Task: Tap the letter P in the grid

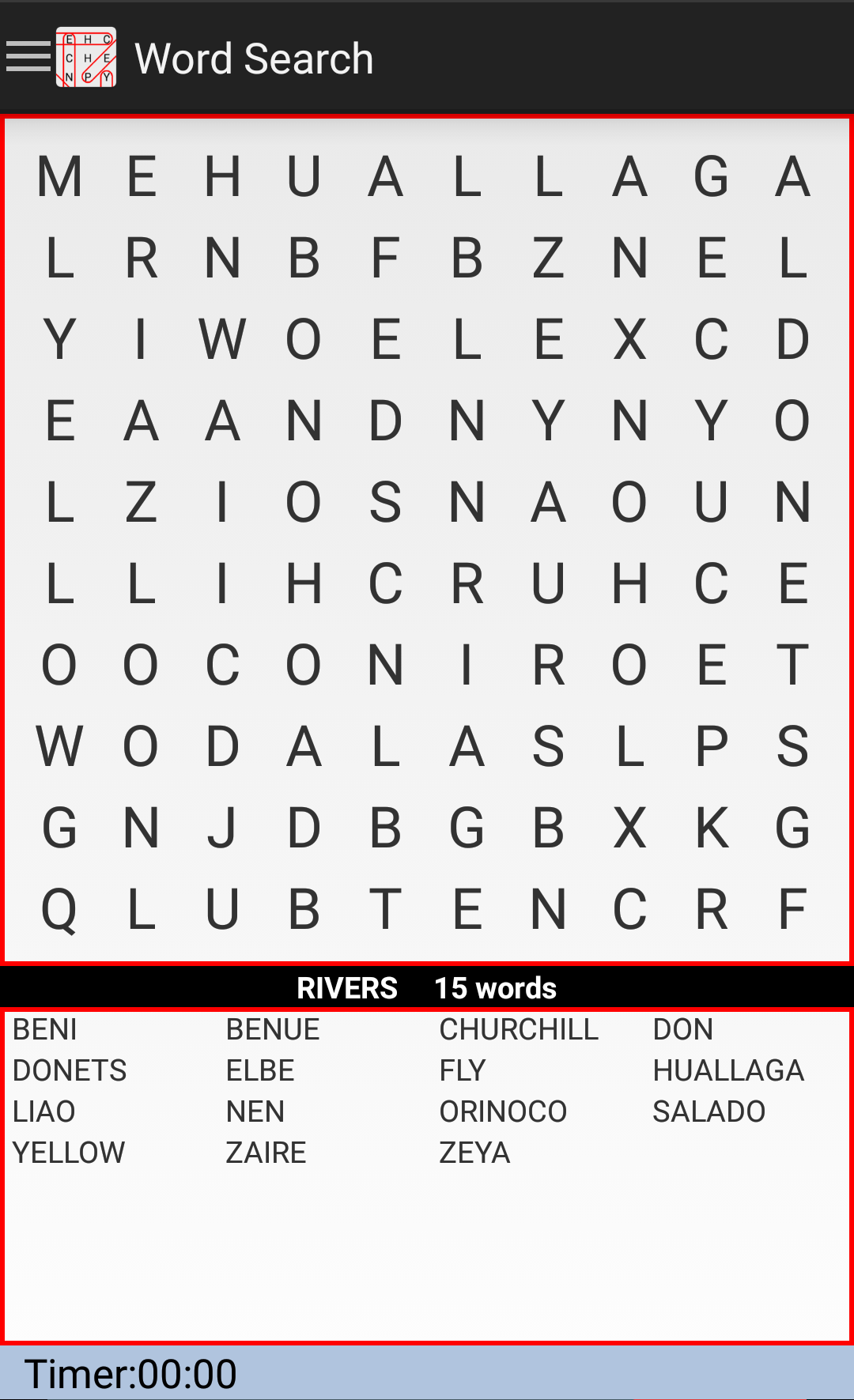Action: (711, 746)
